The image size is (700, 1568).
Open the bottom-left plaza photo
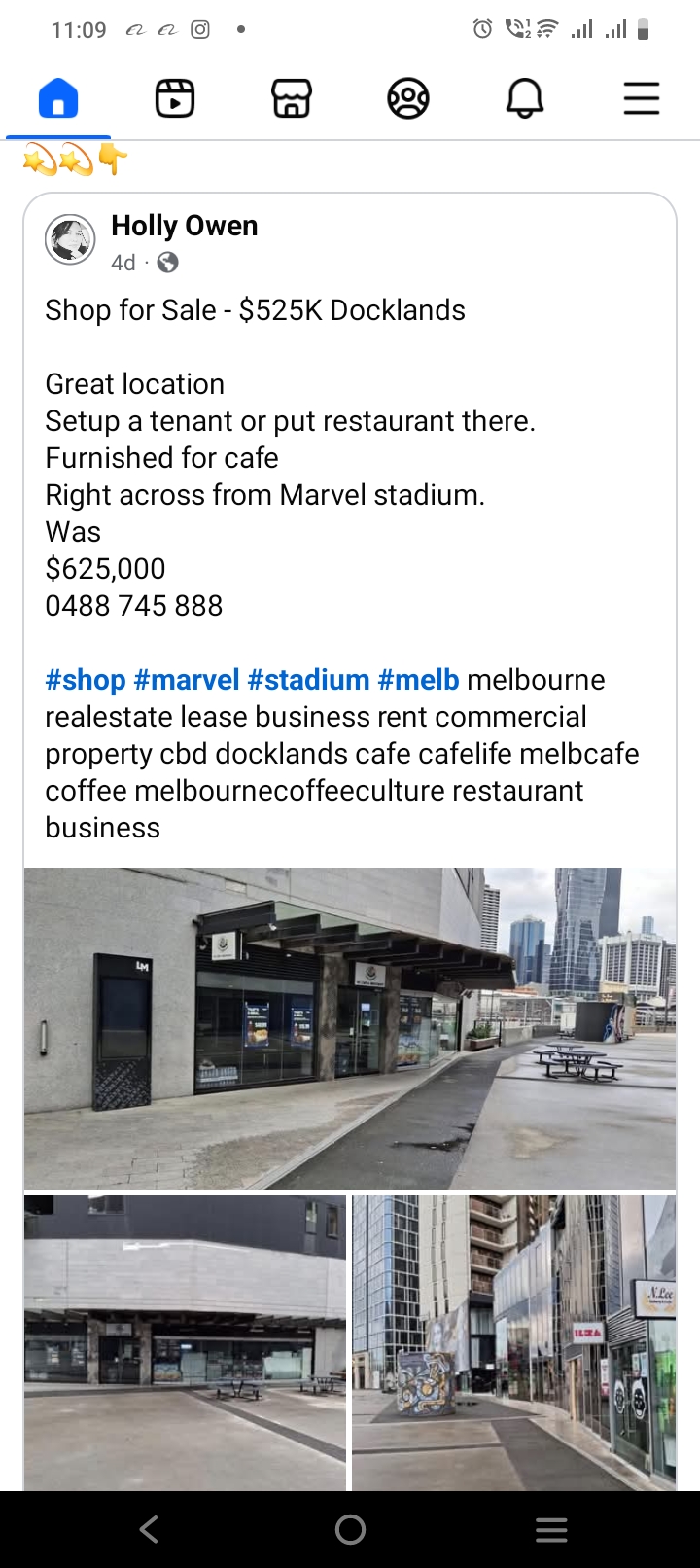[185, 1342]
